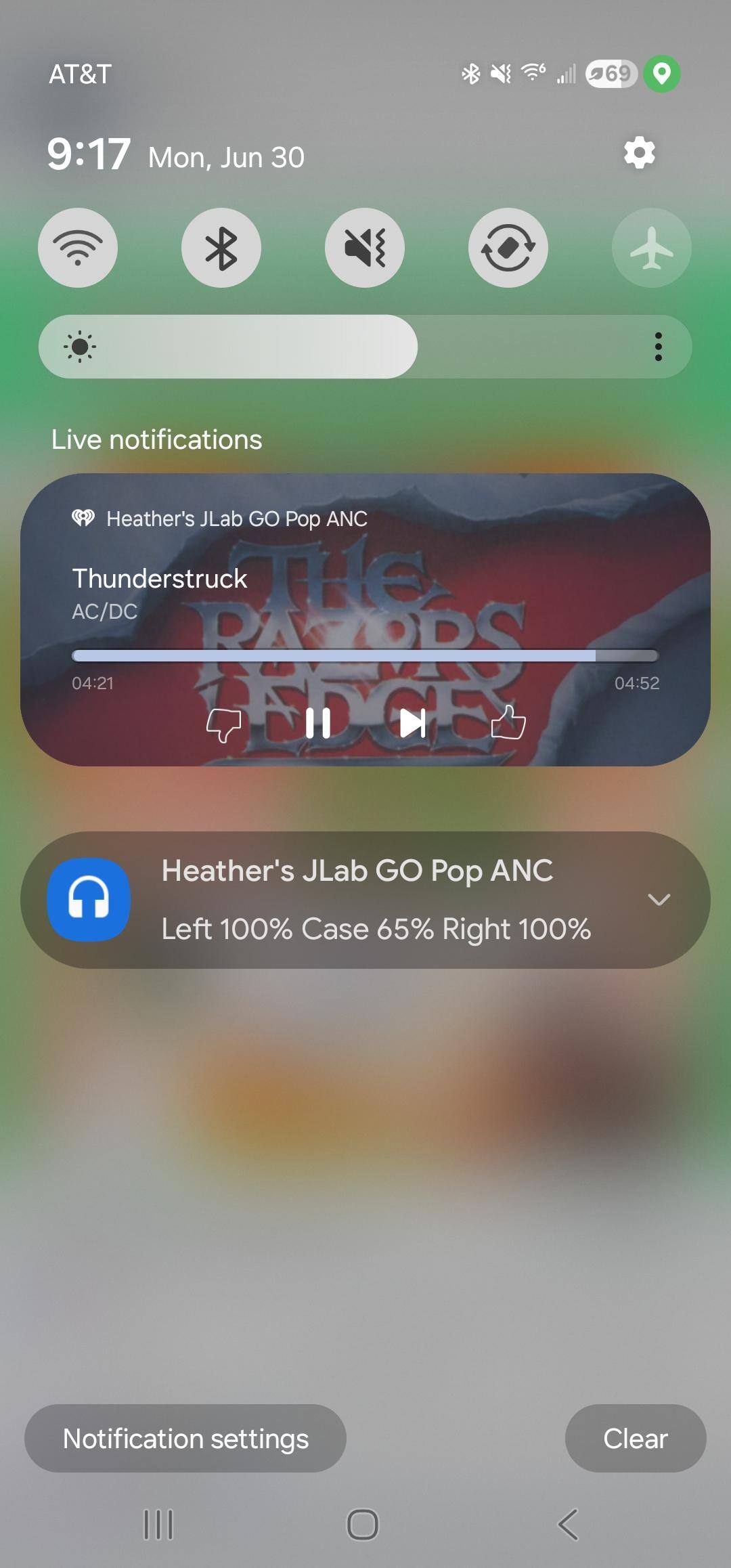Give Thunderstruck a thumbs up
This screenshot has width=731, height=1568.
508,722
